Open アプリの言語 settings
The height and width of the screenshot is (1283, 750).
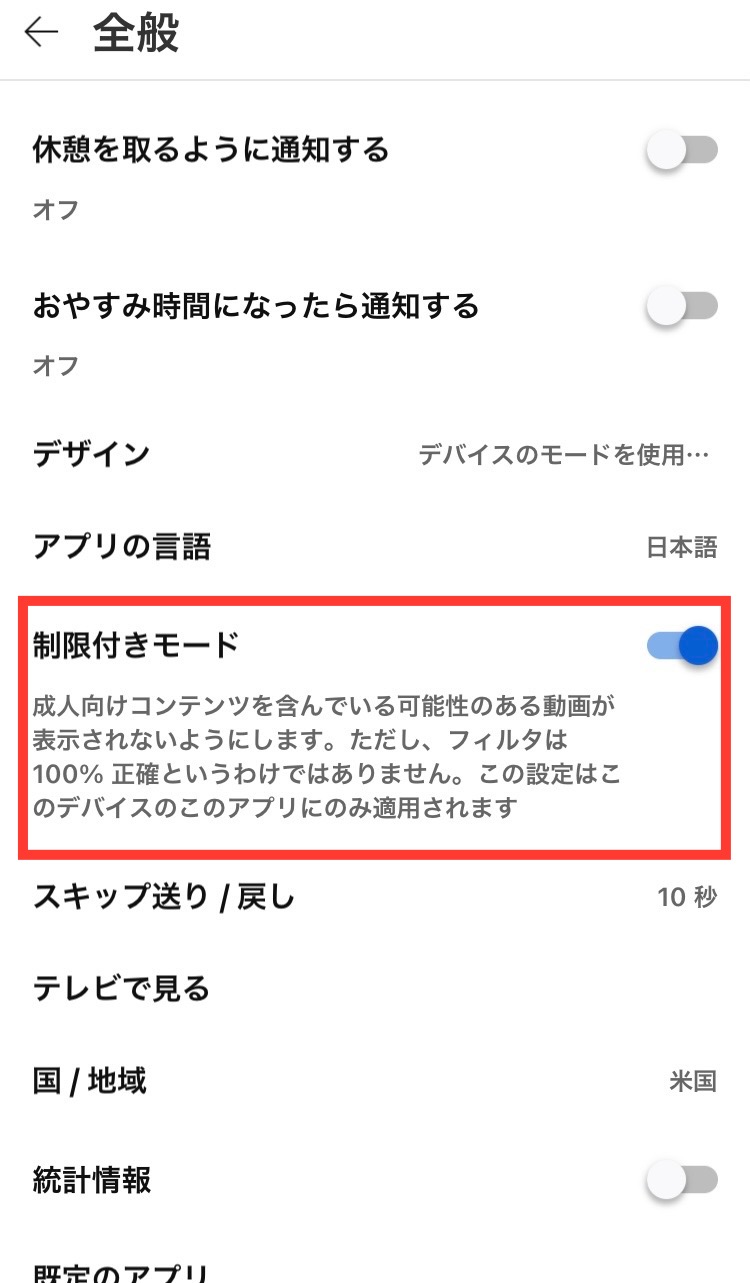point(374,547)
